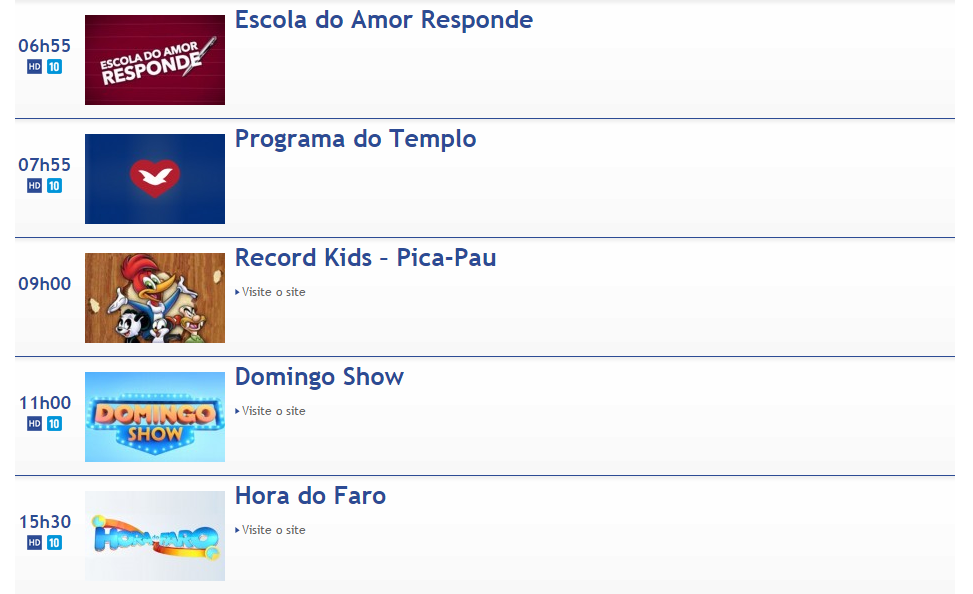This screenshot has width=973, height=594.
Task: View the Domingo Show thumbnail
Action: pos(155,417)
